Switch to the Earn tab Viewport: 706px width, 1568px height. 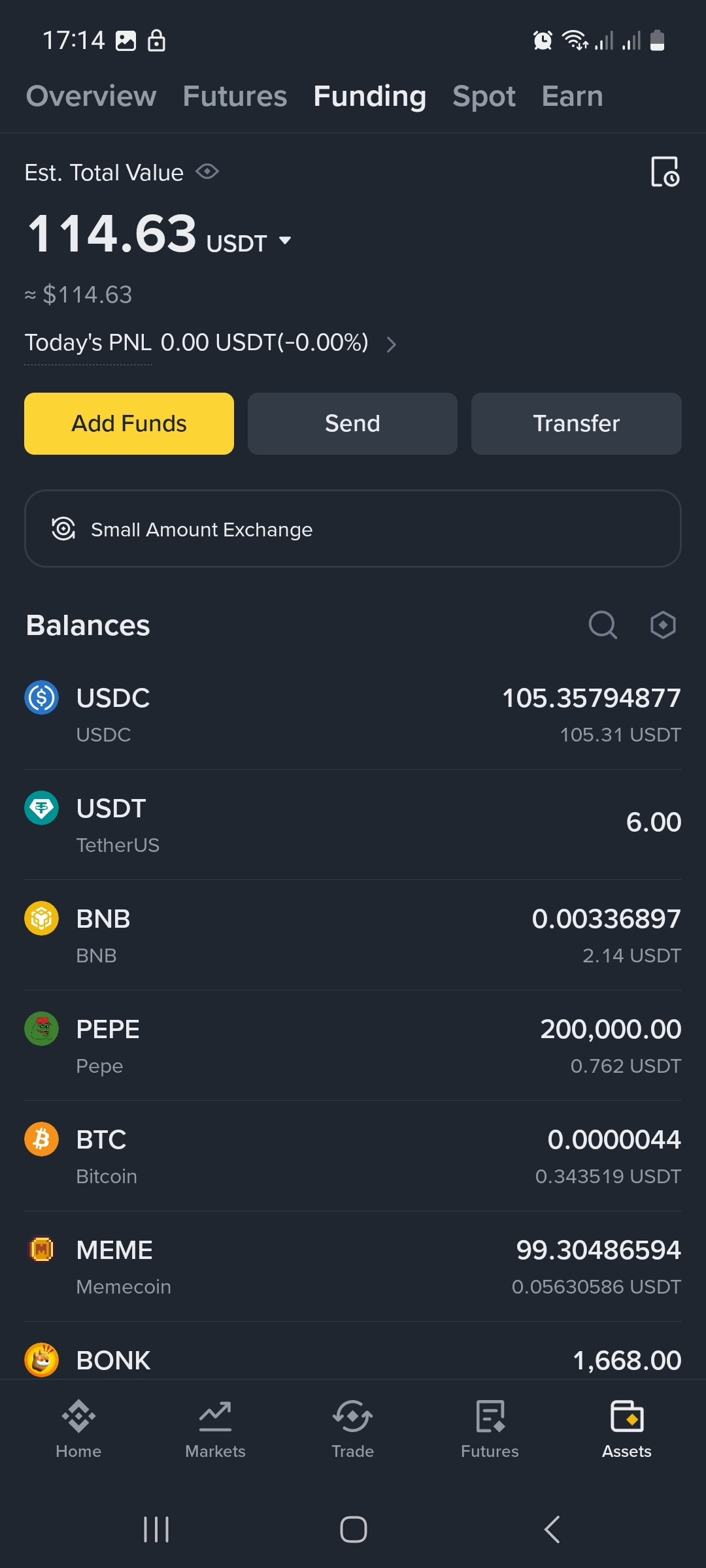click(572, 96)
